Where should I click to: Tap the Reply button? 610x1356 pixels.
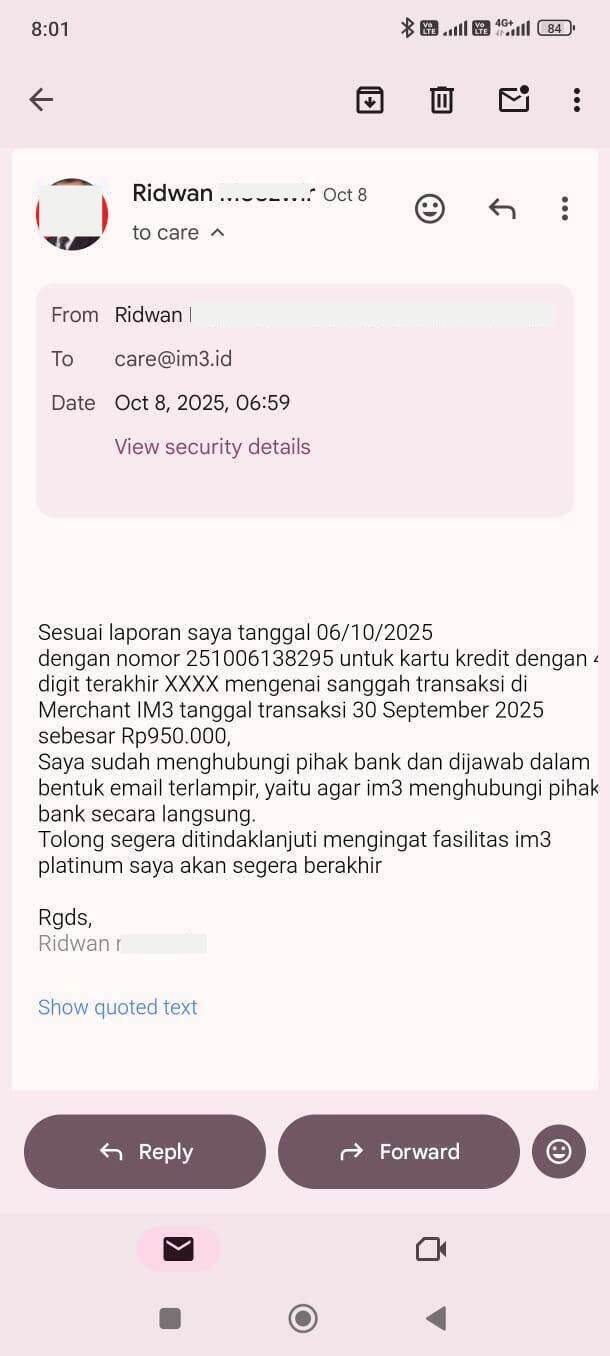(x=145, y=1152)
